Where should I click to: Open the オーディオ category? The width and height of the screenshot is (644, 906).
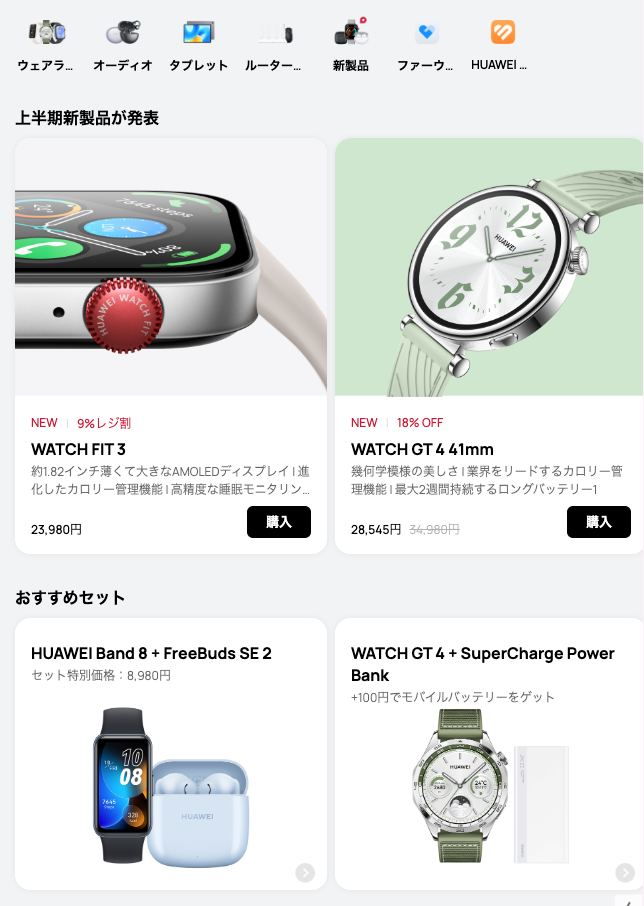coord(122,43)
